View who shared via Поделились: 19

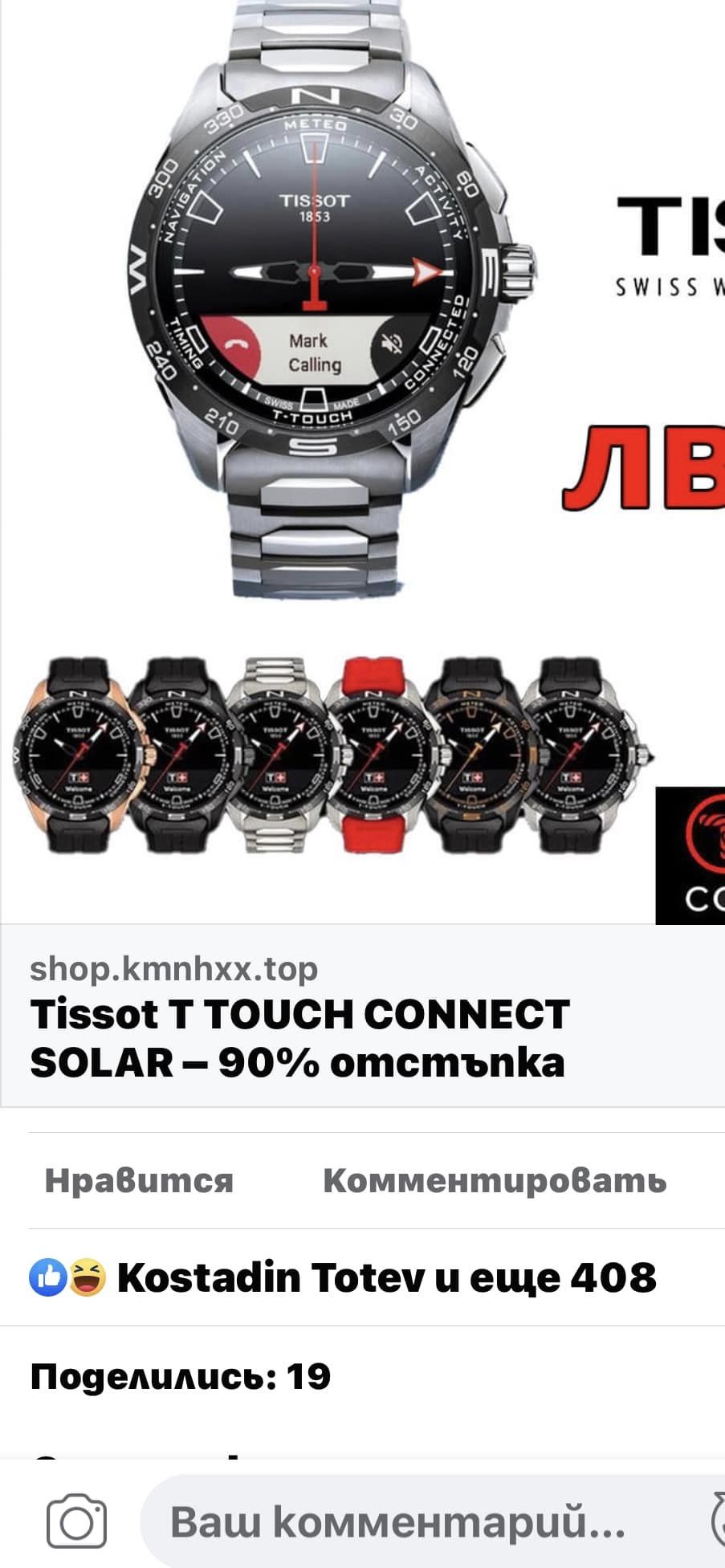tap(181, 1377)
